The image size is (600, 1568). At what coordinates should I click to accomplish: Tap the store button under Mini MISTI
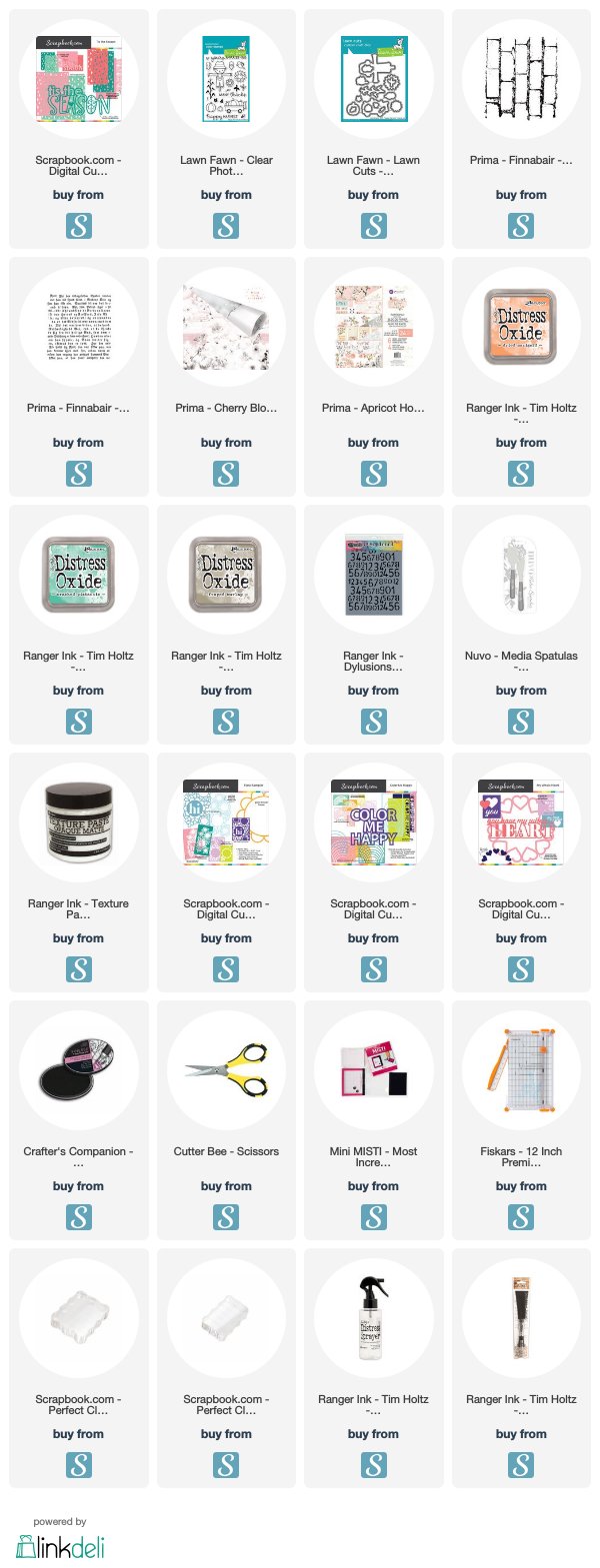click(x=374, y=1218)
